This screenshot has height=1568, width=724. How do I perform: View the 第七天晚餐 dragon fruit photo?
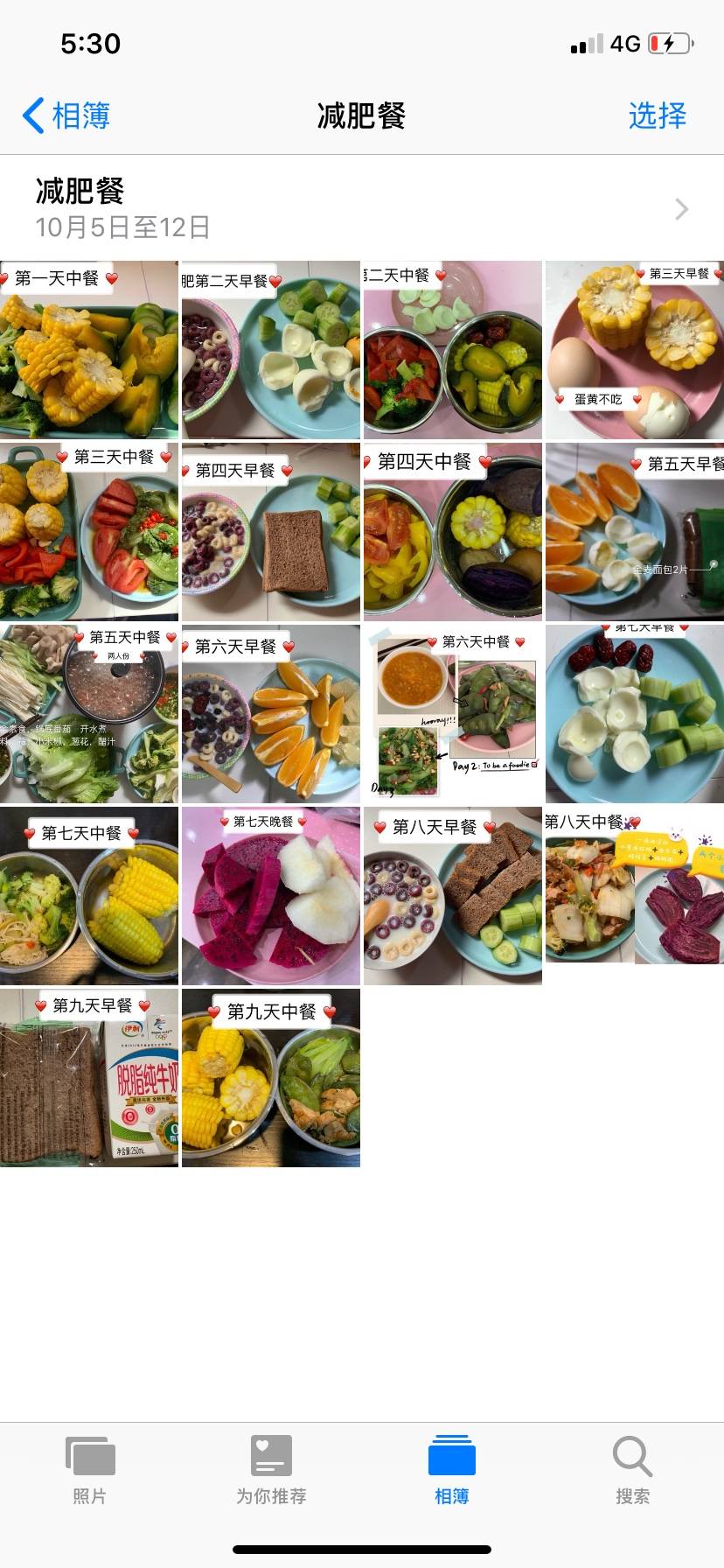click(270, 896)
